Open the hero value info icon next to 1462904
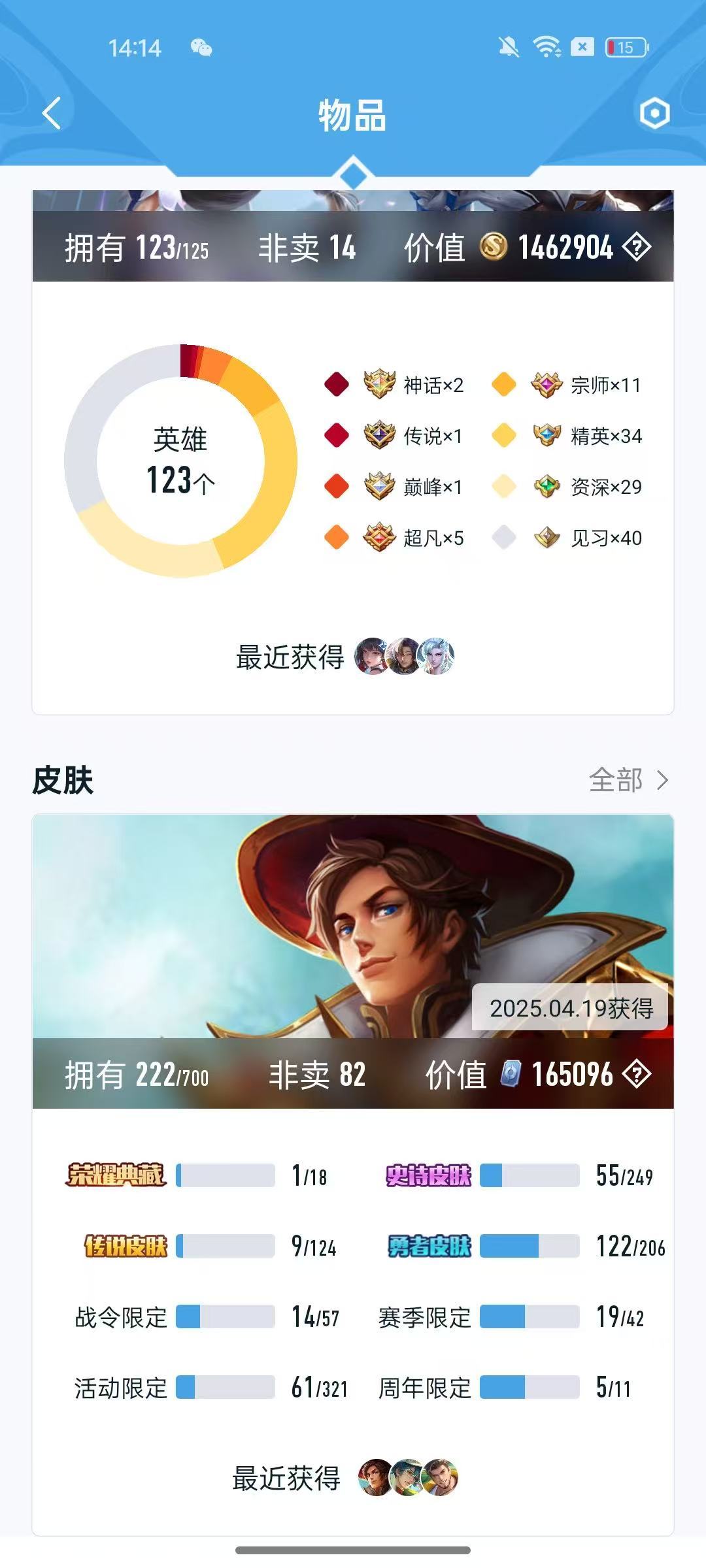The width and height of the screenshot is (706, 1568). (x=637, y=247)
